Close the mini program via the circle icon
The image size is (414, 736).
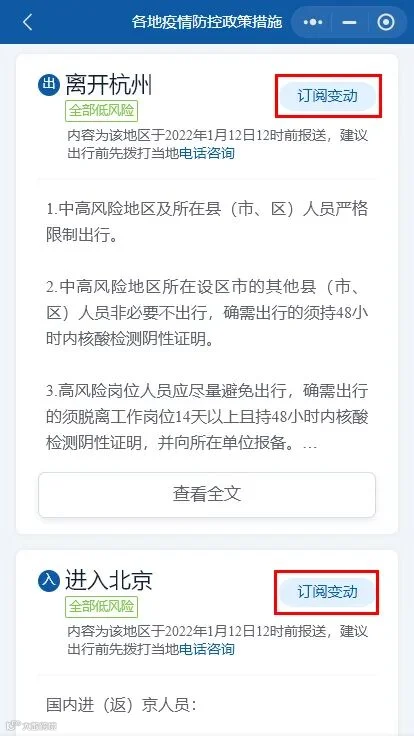coord(386,22)
